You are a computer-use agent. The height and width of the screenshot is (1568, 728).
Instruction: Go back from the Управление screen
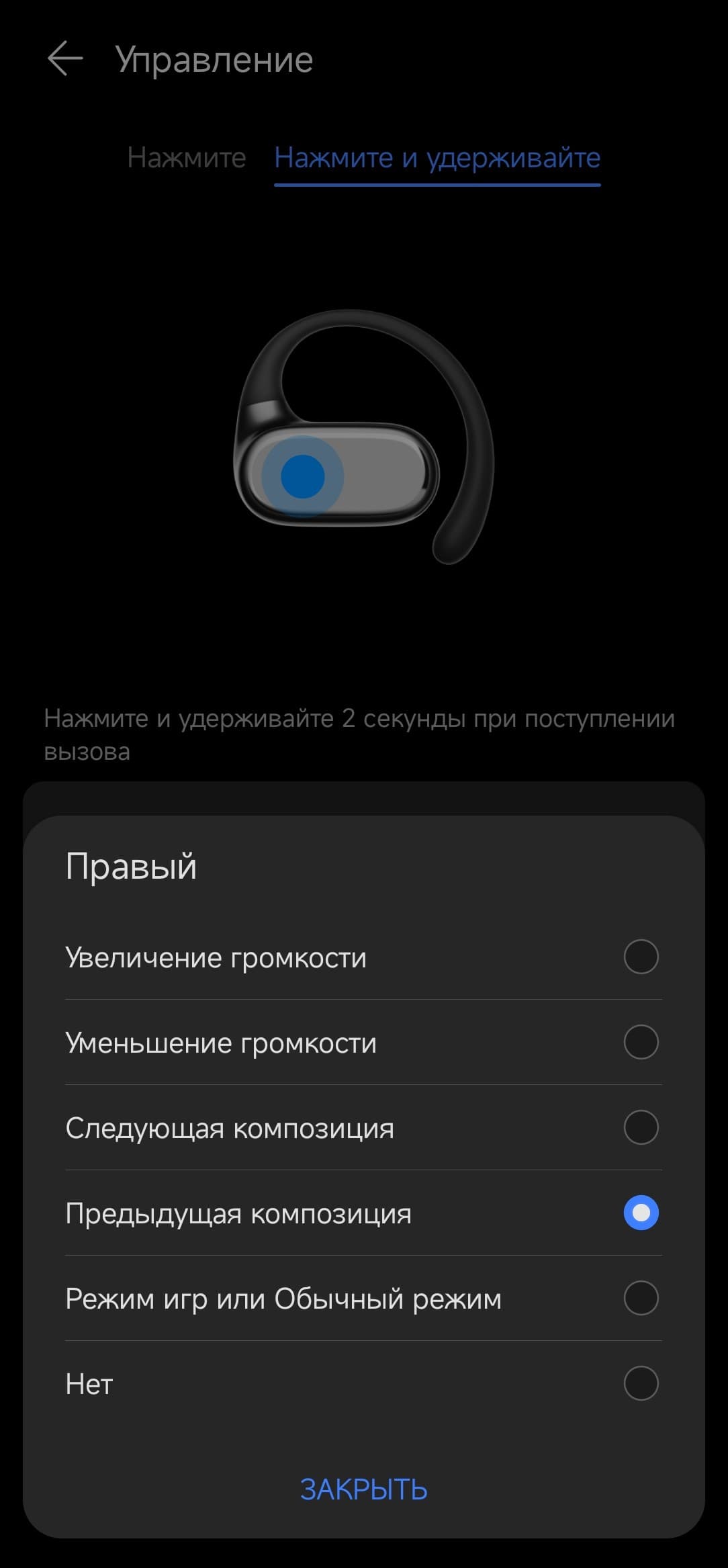65,59
